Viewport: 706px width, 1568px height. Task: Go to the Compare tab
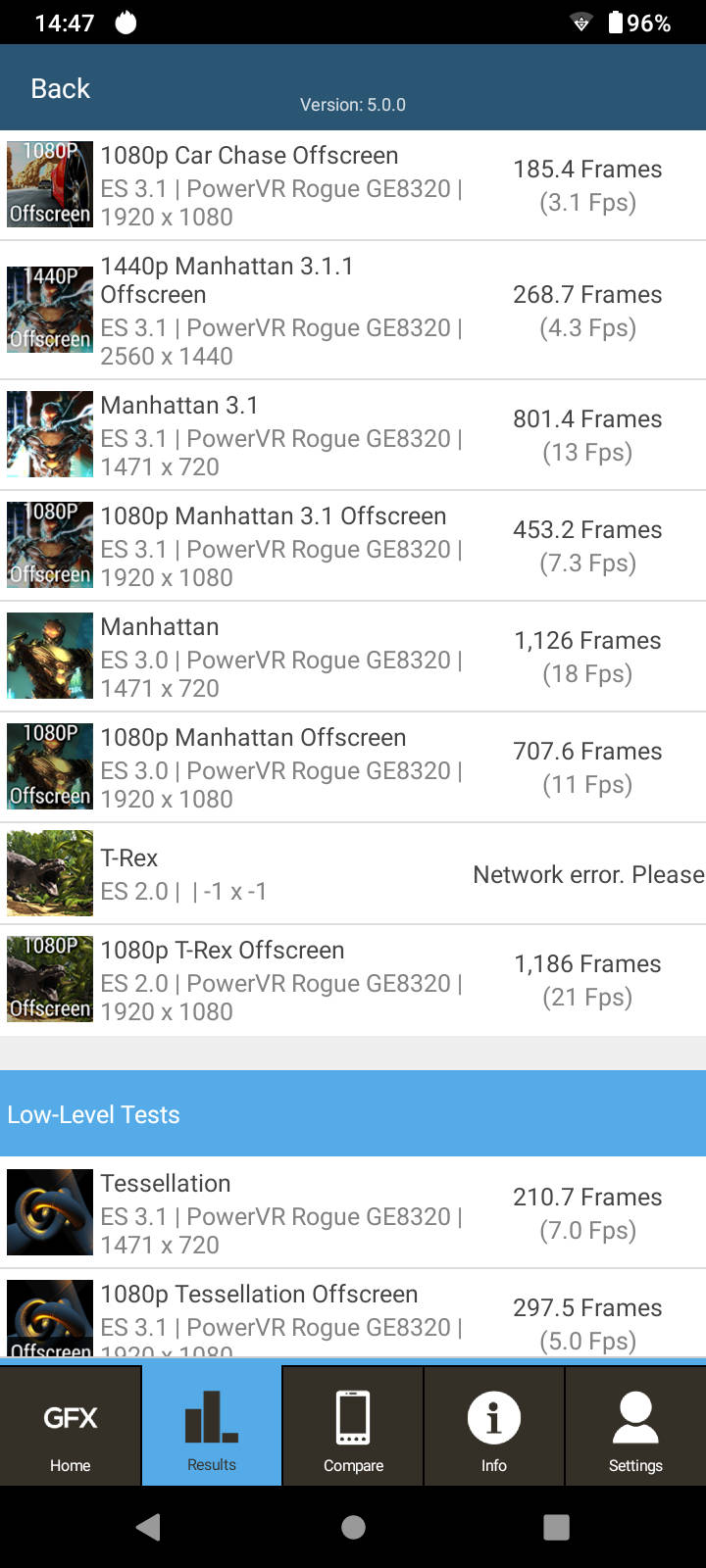coord(353,1427)
